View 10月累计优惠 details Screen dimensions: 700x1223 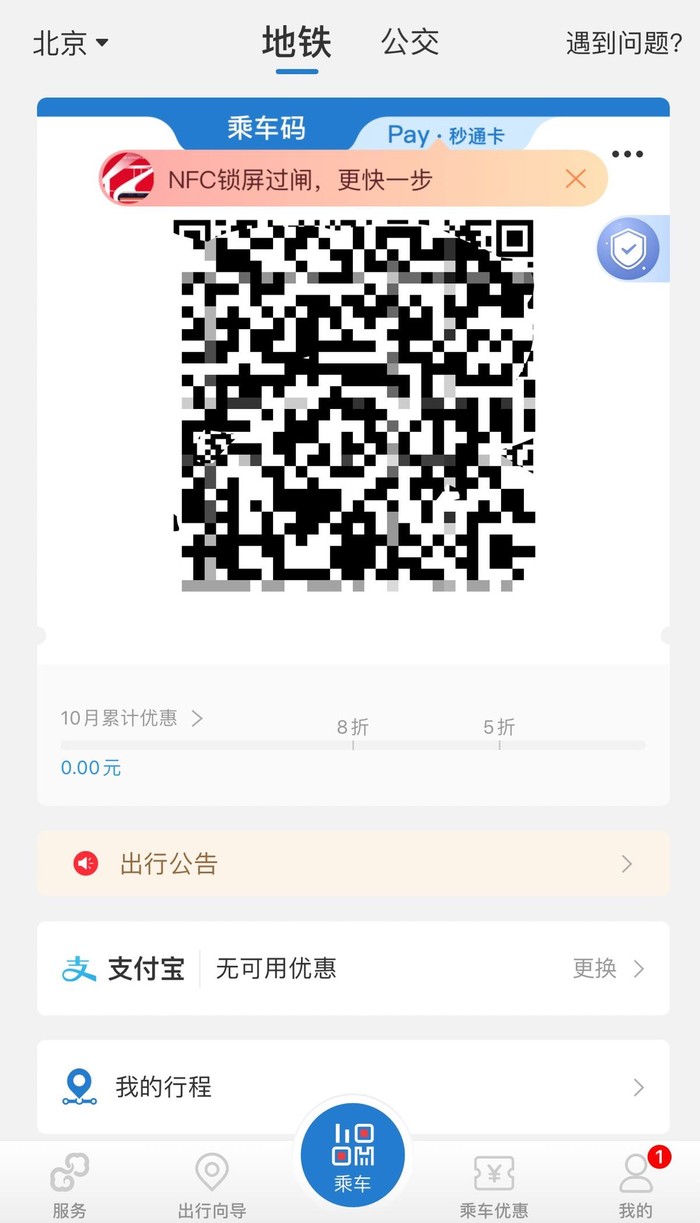coord(132,718)
